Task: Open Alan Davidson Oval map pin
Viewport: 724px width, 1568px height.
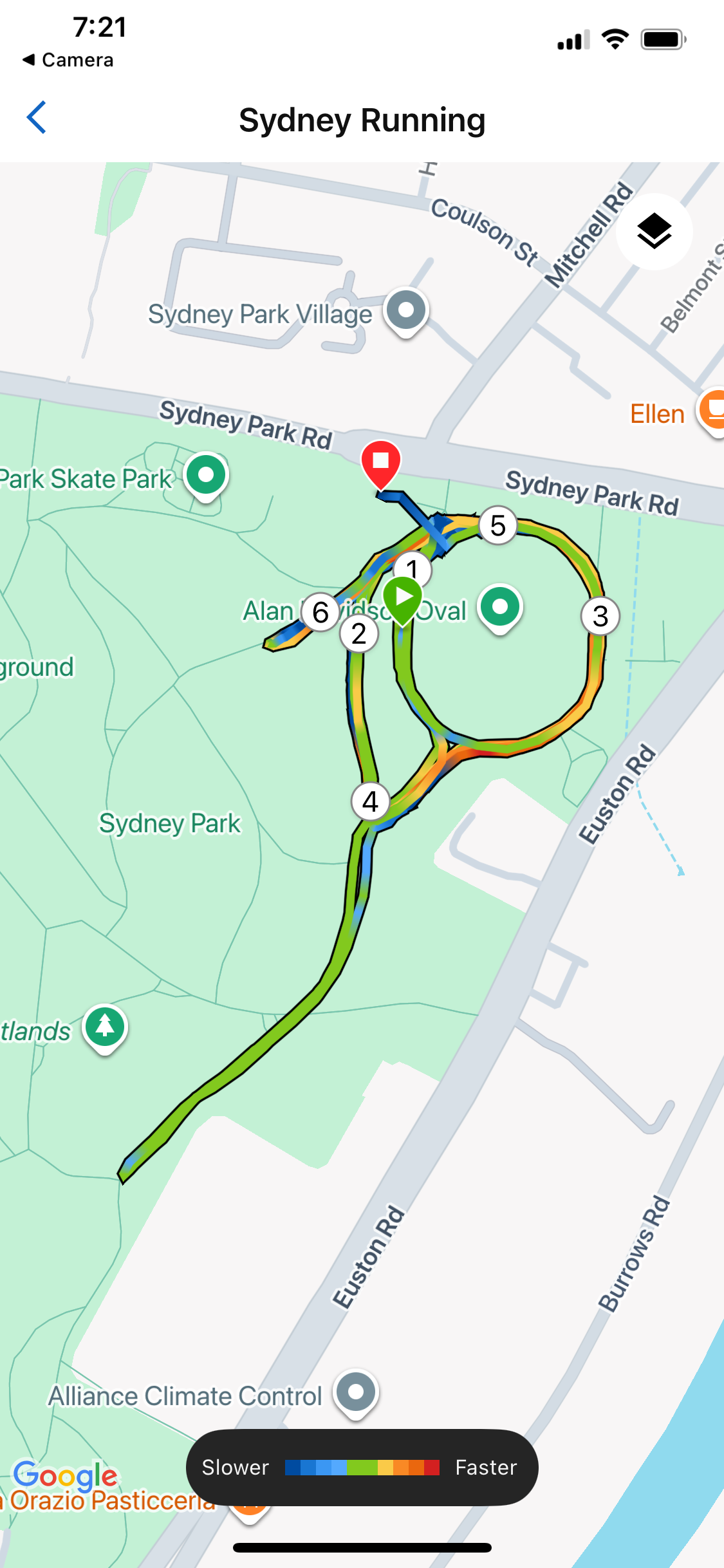Action: tap(499, 607)
